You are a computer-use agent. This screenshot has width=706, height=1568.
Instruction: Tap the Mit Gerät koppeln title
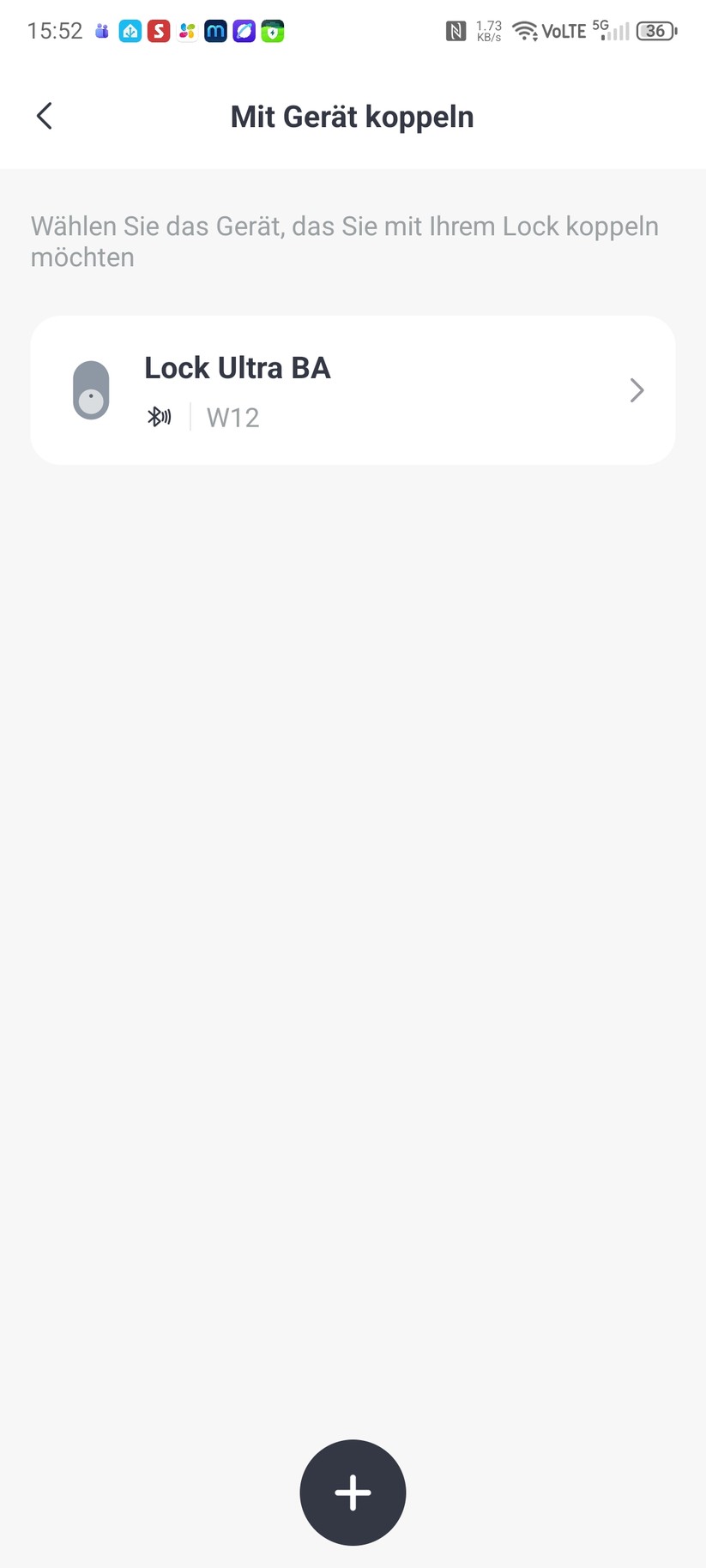[x=352, y=116]
